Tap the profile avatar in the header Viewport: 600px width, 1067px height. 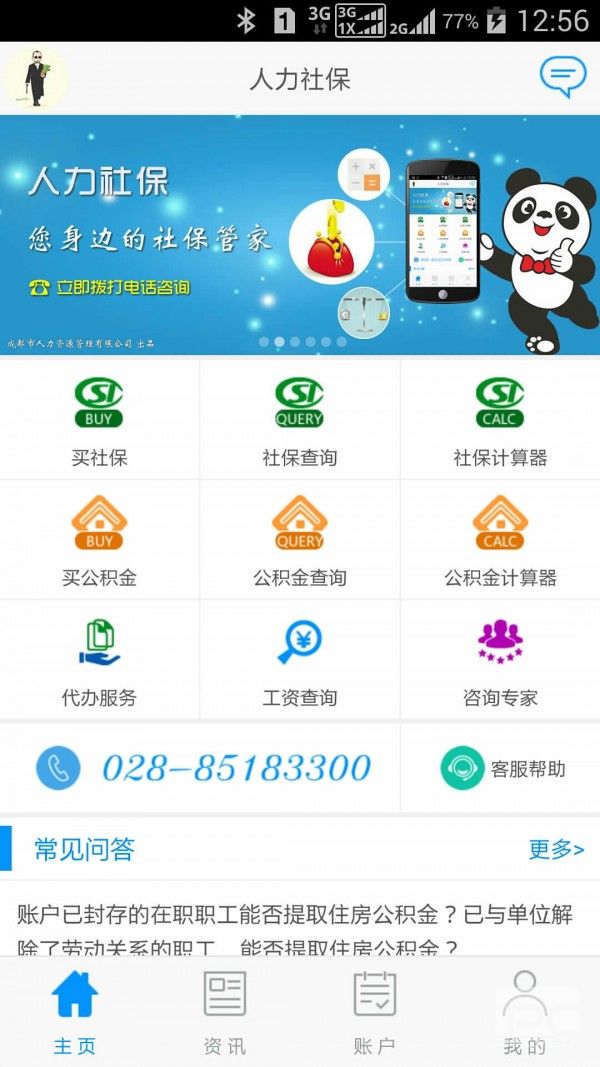35,78
